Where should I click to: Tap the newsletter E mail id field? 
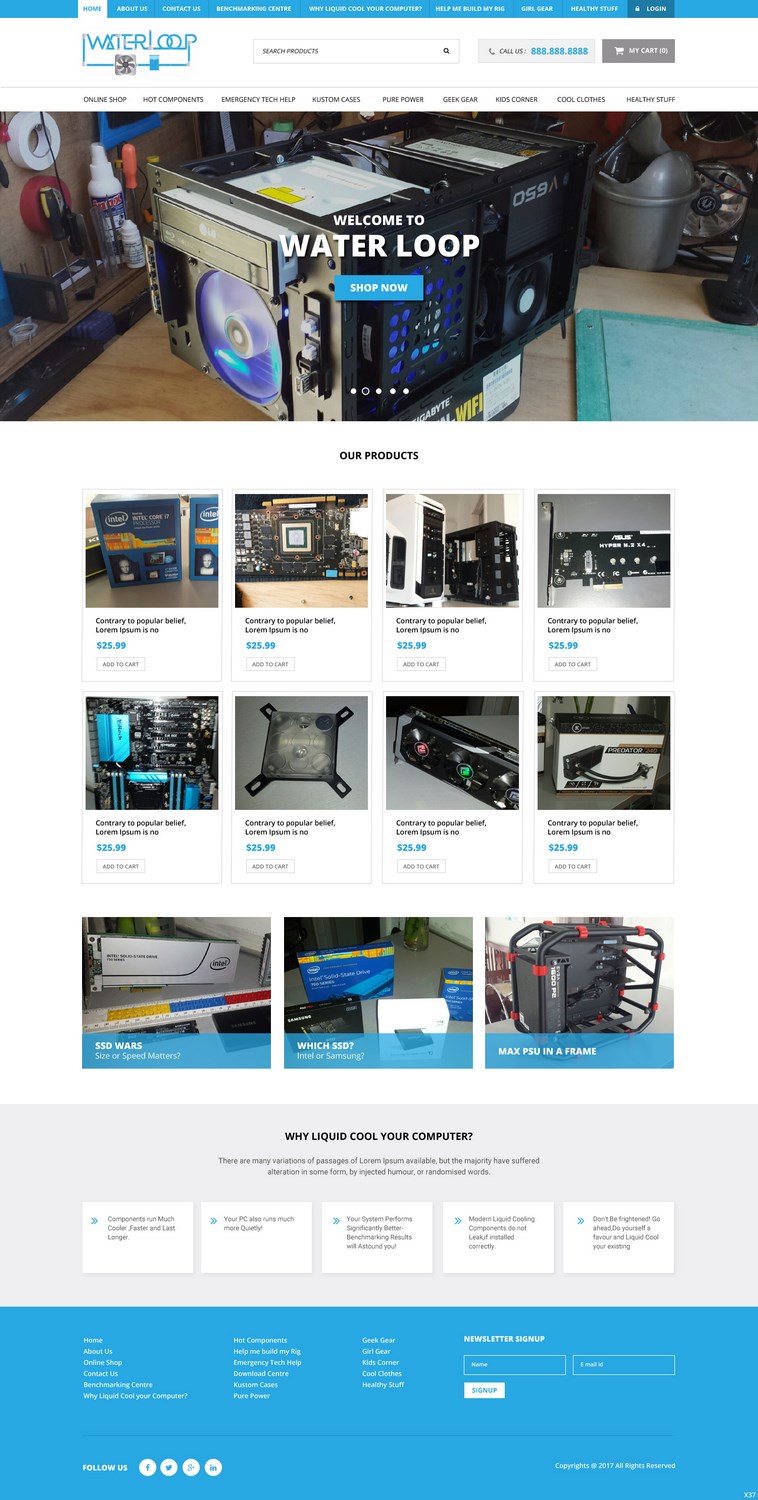(x=623, y=1364)
